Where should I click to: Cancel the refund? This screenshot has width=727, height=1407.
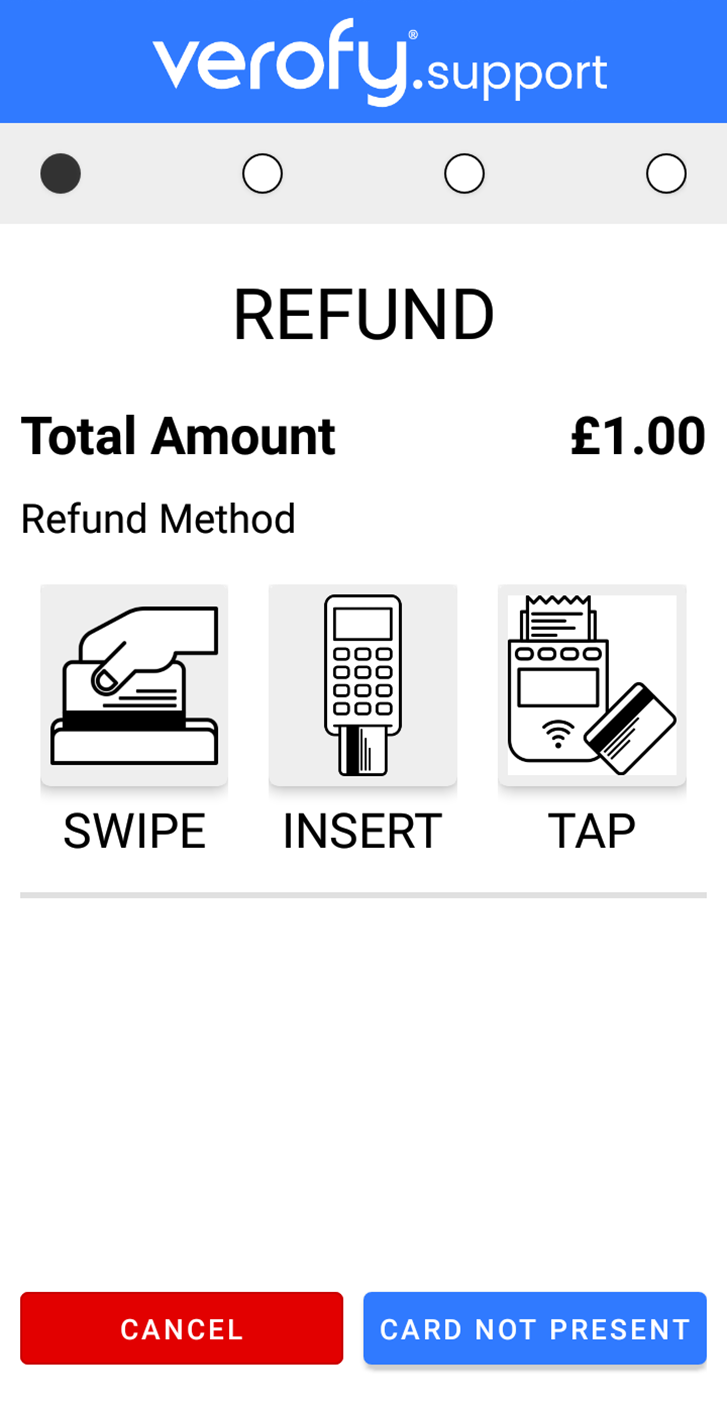(182, 1328)
